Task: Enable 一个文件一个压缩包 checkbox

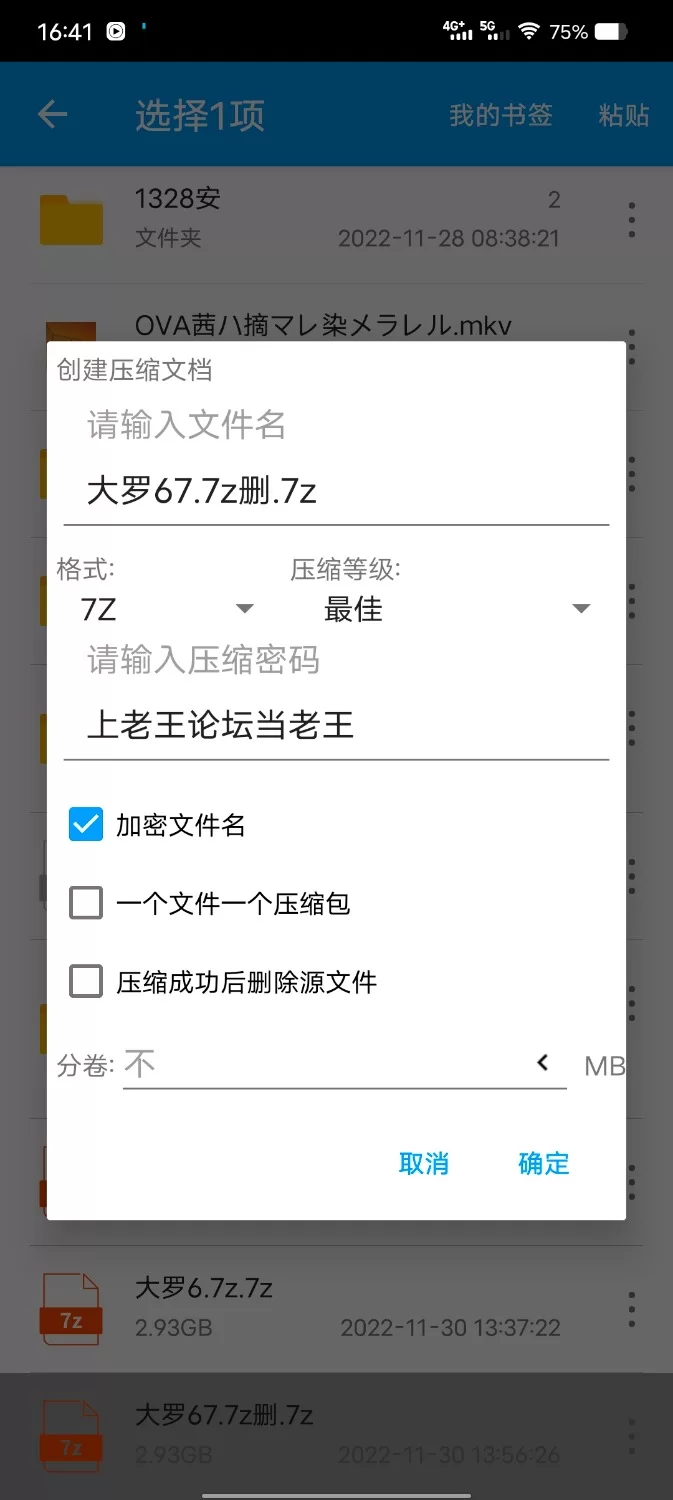Action: [86, 904]
